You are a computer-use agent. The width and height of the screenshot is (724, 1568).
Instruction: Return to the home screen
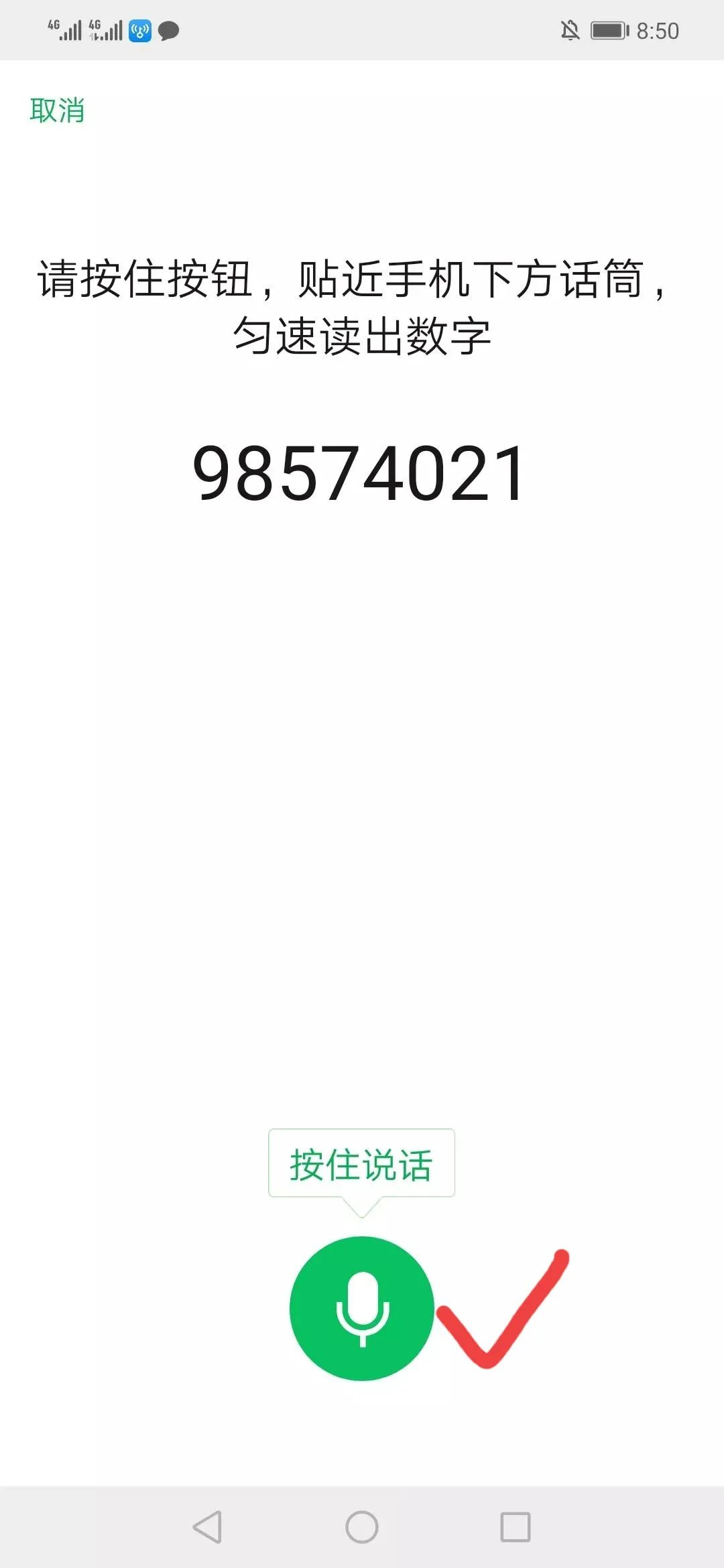362,1527
